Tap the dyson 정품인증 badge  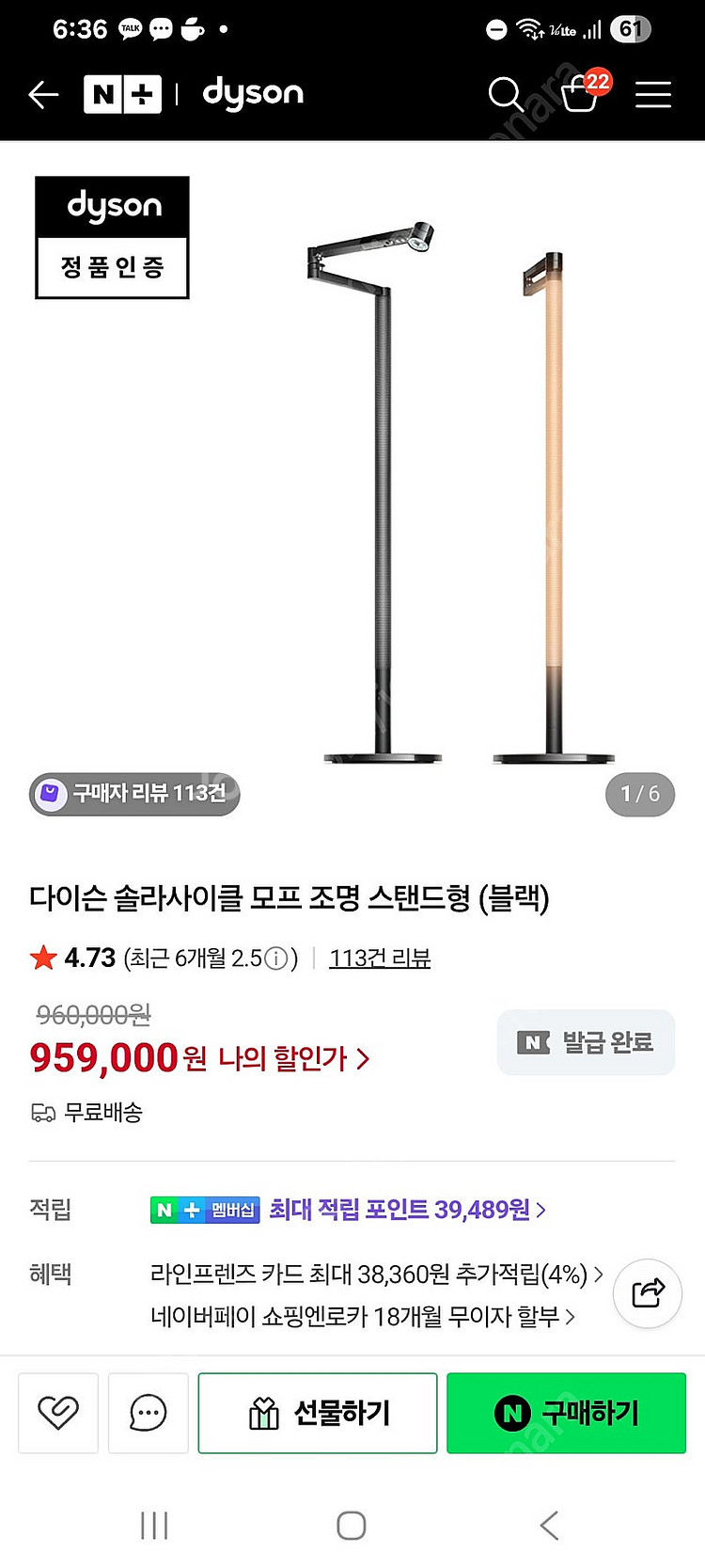click(x=112, y=236)
